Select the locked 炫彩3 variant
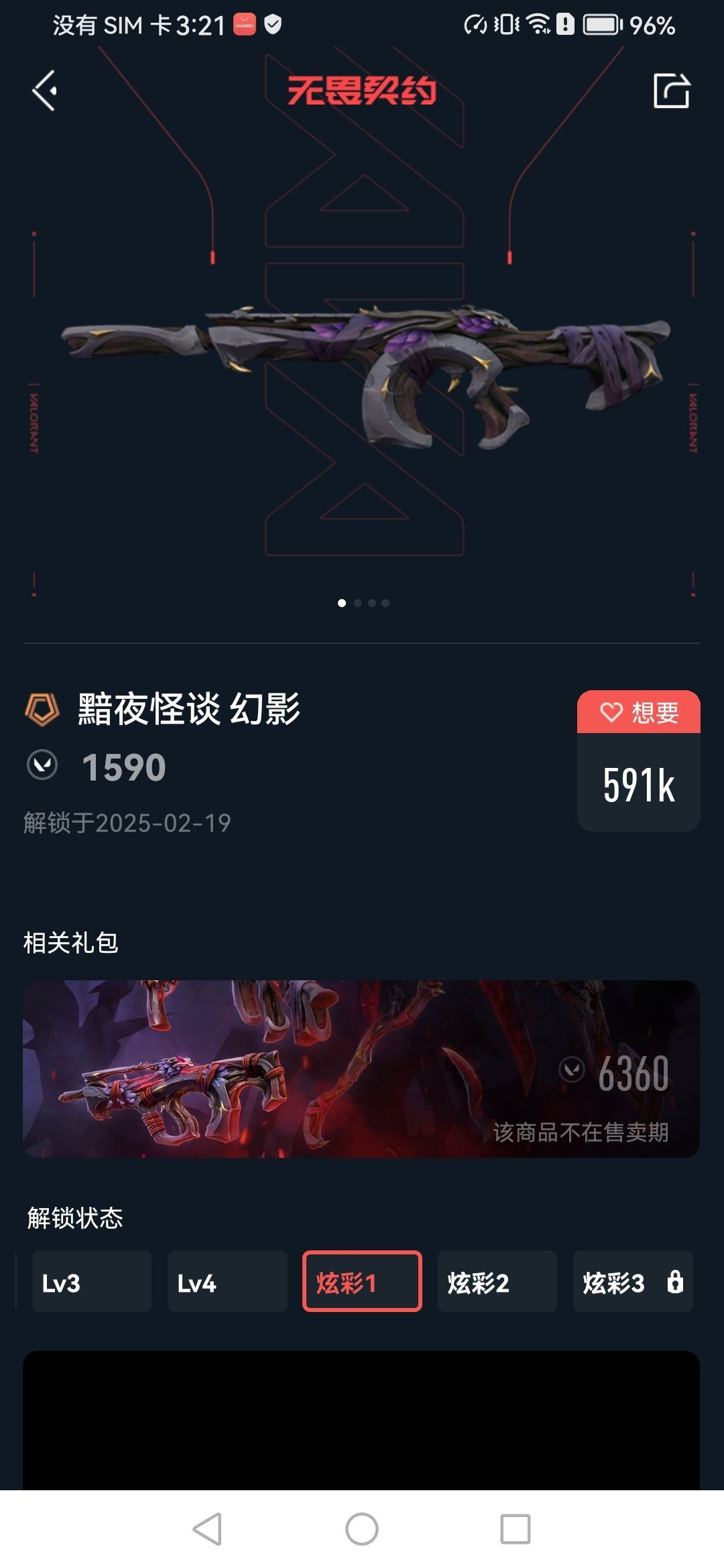Screen dimensions: 724x1568 click(632, 1281)
